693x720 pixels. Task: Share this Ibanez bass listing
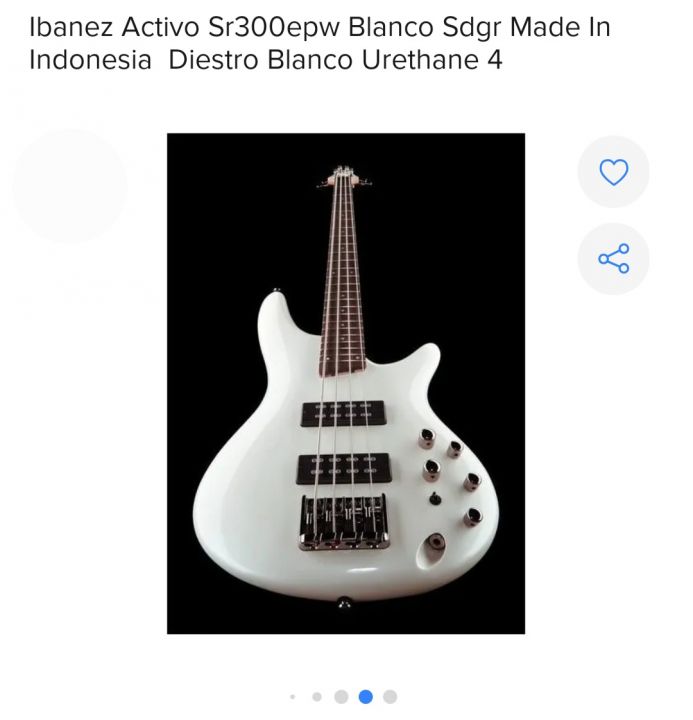pos(613,259)
